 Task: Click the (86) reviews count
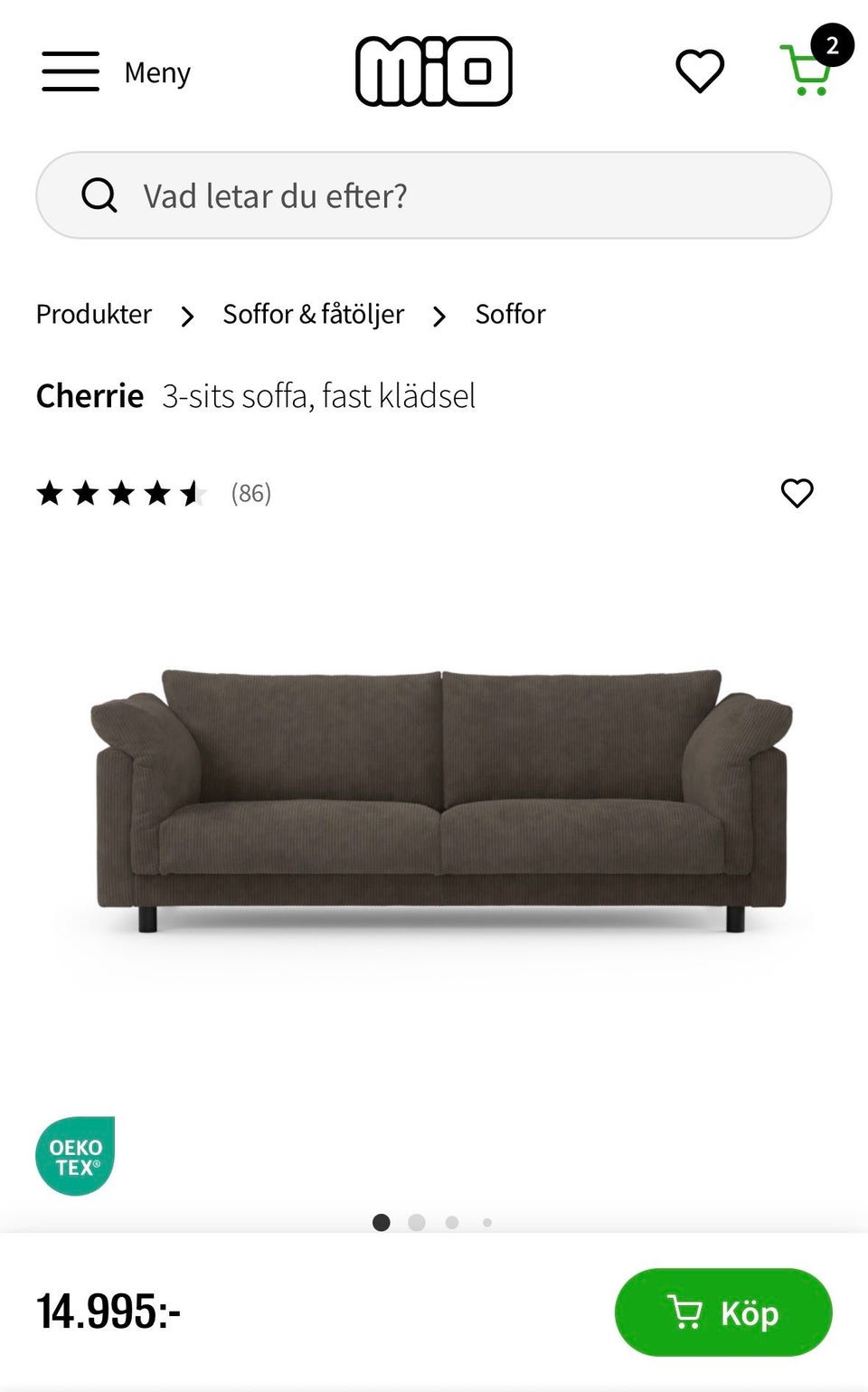pos(250,494)
